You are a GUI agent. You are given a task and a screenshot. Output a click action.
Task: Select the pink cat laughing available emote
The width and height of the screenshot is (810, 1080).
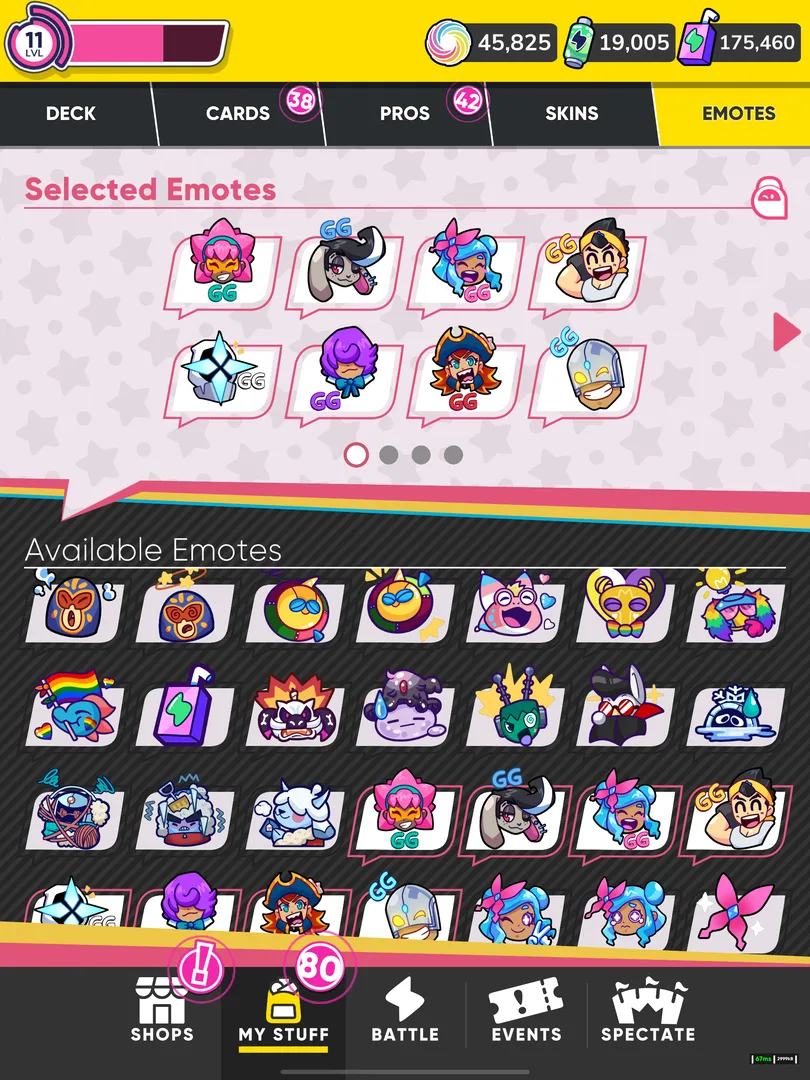click(x=515, y=607)
